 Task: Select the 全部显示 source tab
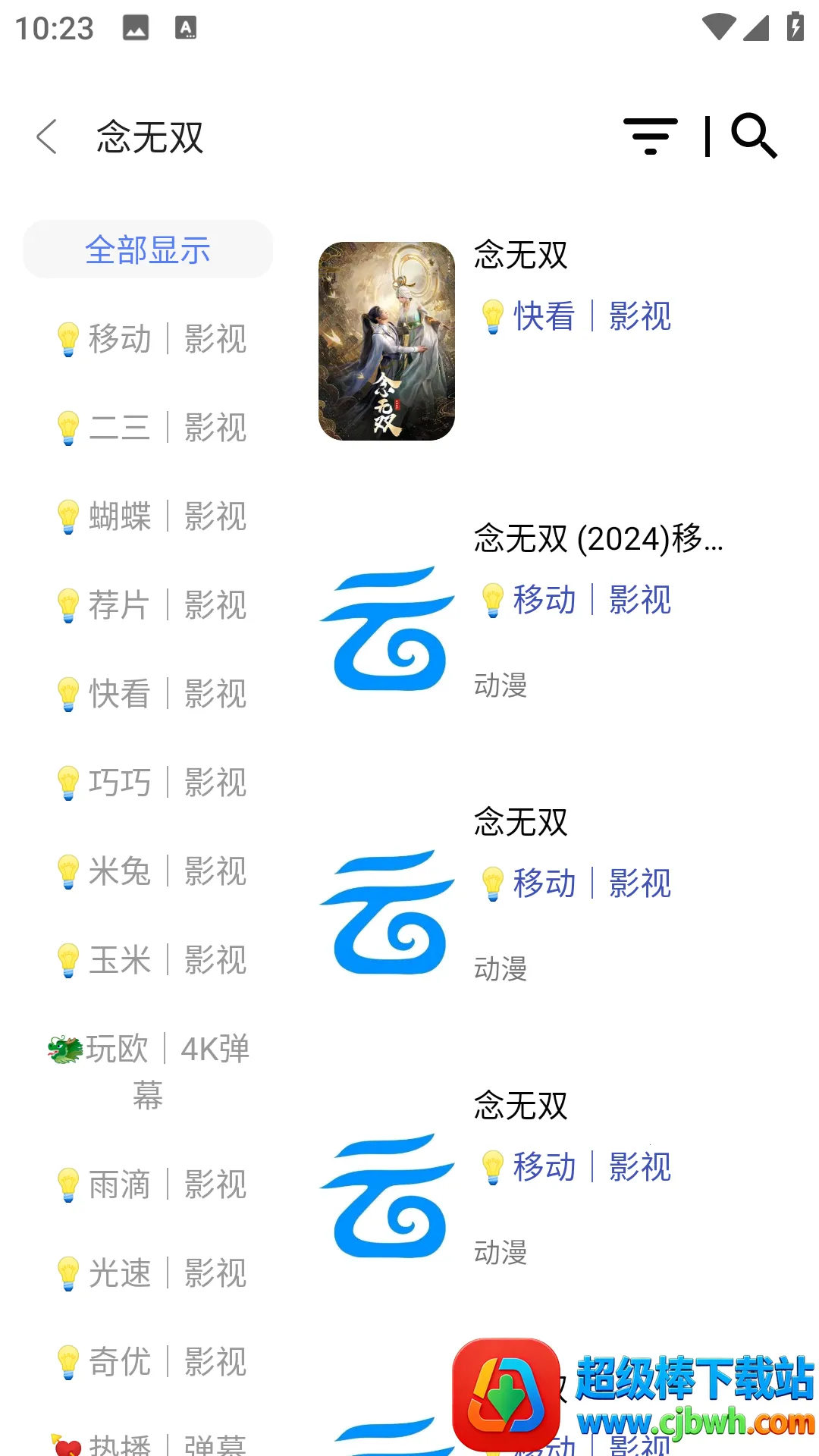click(148, 249)
